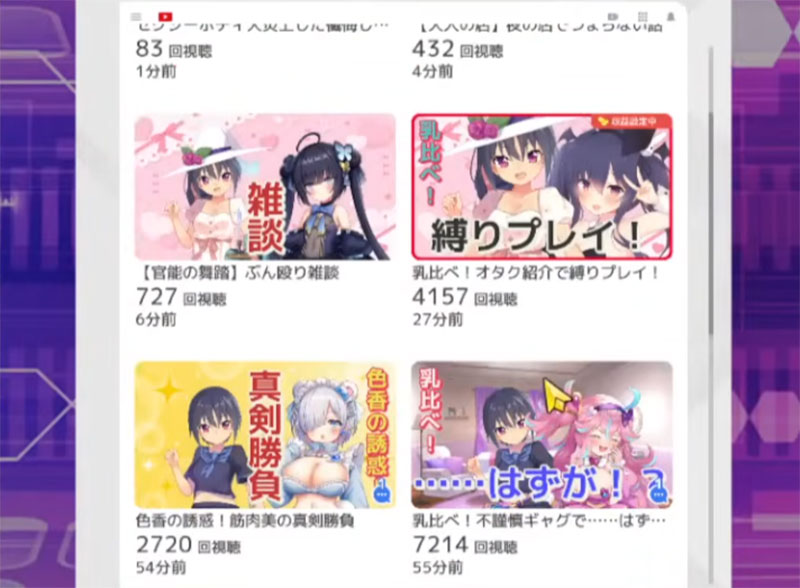Open the 真剣勝負 video thumbnail
The image size is (800, 588).
pyautogui.click(x=265, y=435)
